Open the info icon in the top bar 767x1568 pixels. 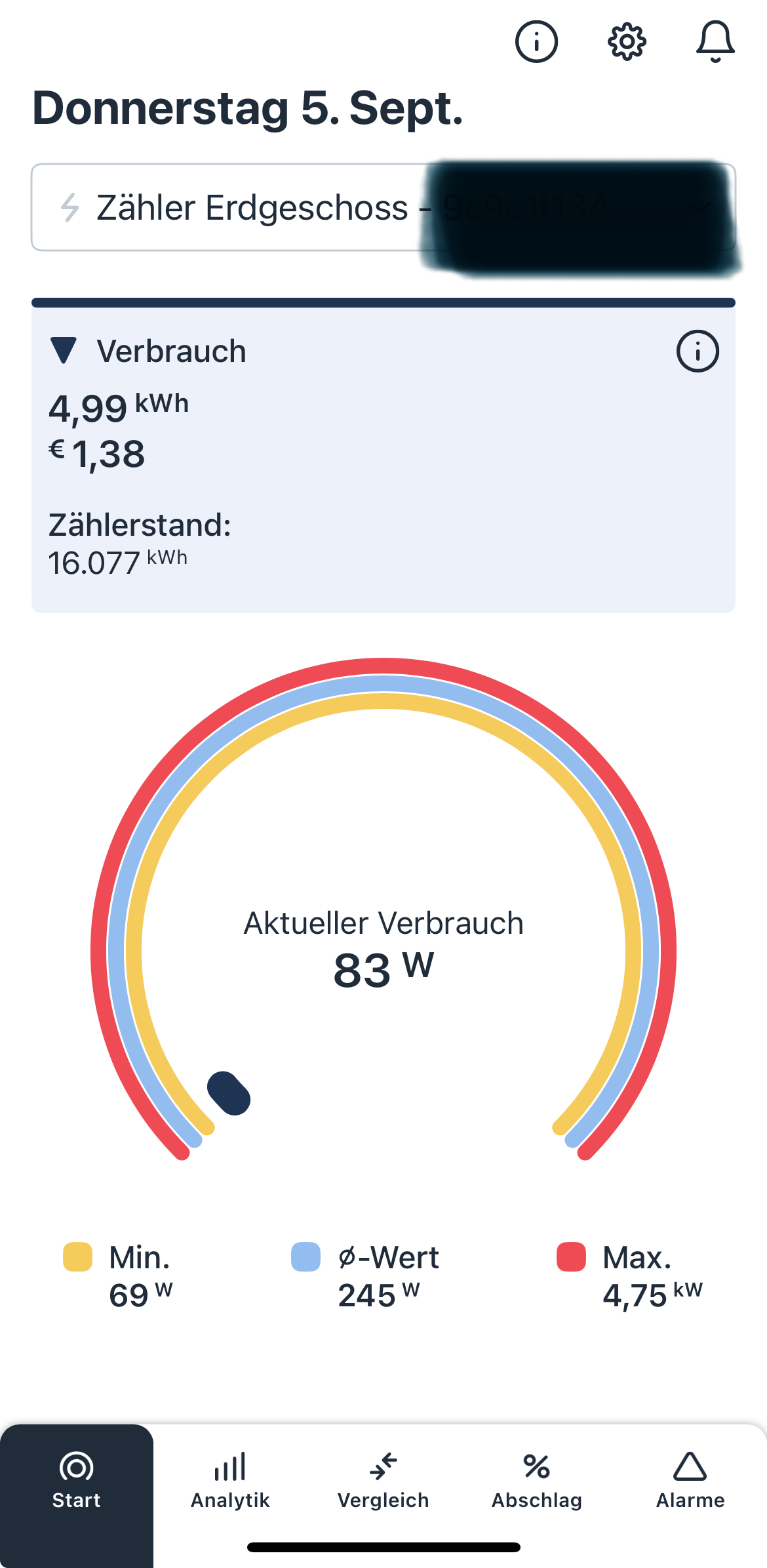click(536, 42)
